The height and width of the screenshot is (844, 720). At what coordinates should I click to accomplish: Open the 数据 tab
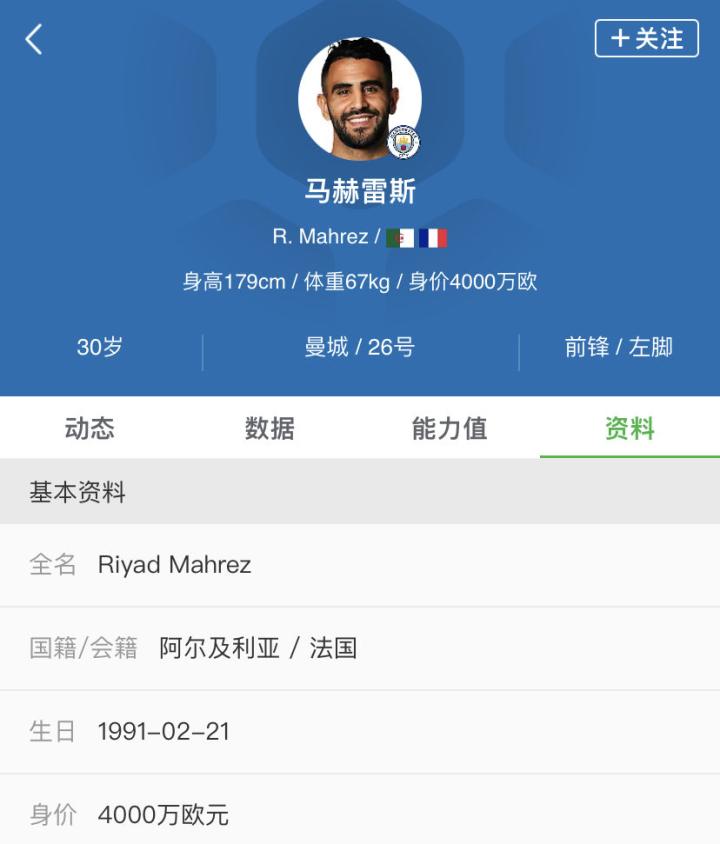coord(270,429)
